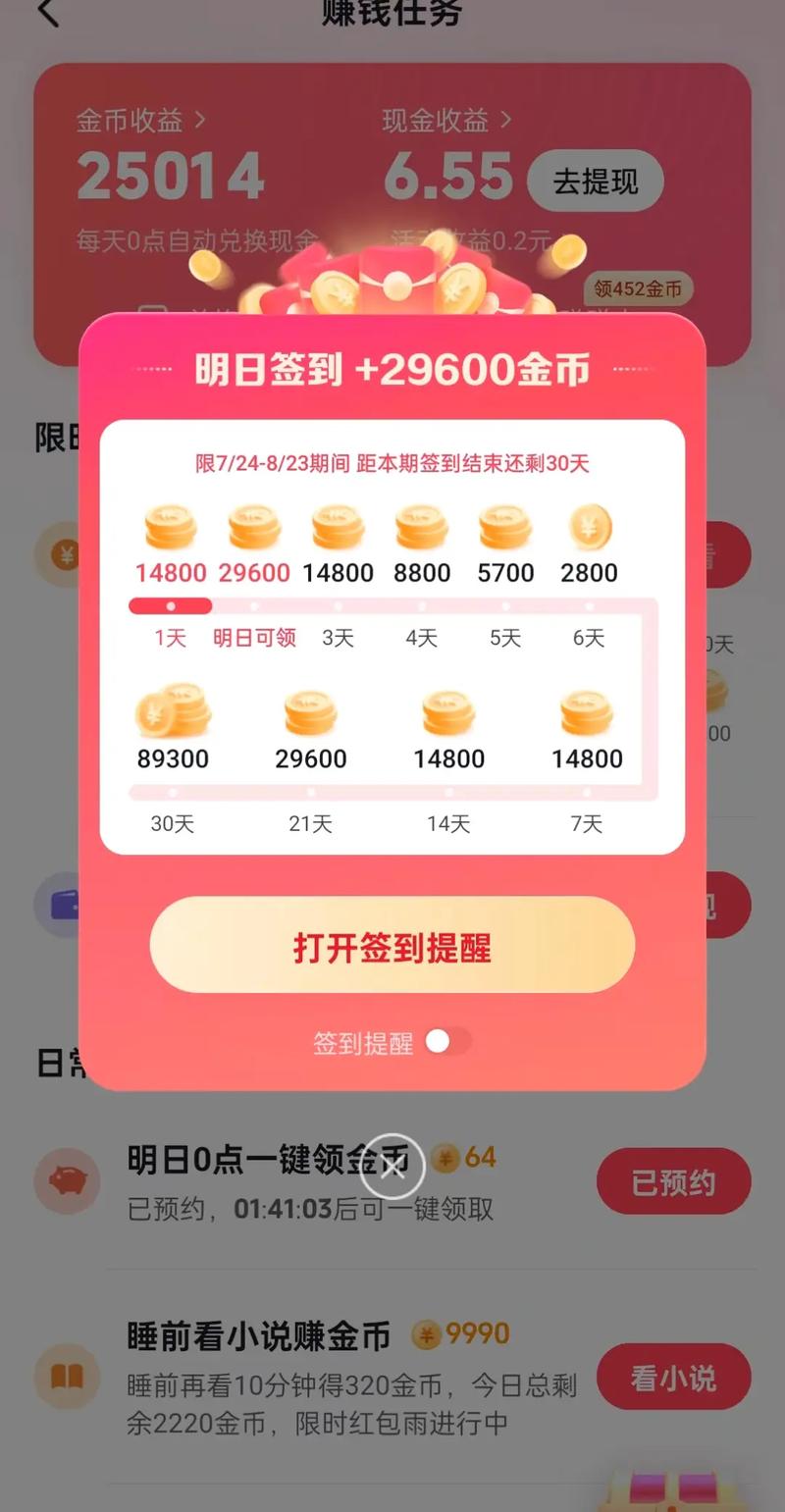Tap the open book icon beside 睡前看小说赚金币
Screen dimensions: 785x1512
66,1377
